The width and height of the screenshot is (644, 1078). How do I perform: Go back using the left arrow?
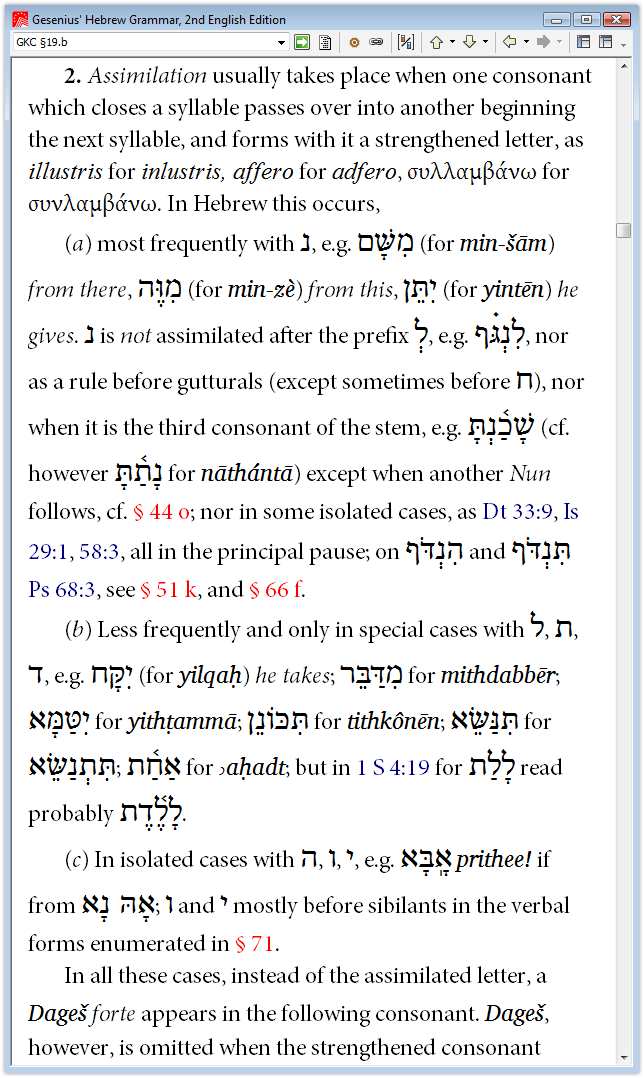coord(509,43)
